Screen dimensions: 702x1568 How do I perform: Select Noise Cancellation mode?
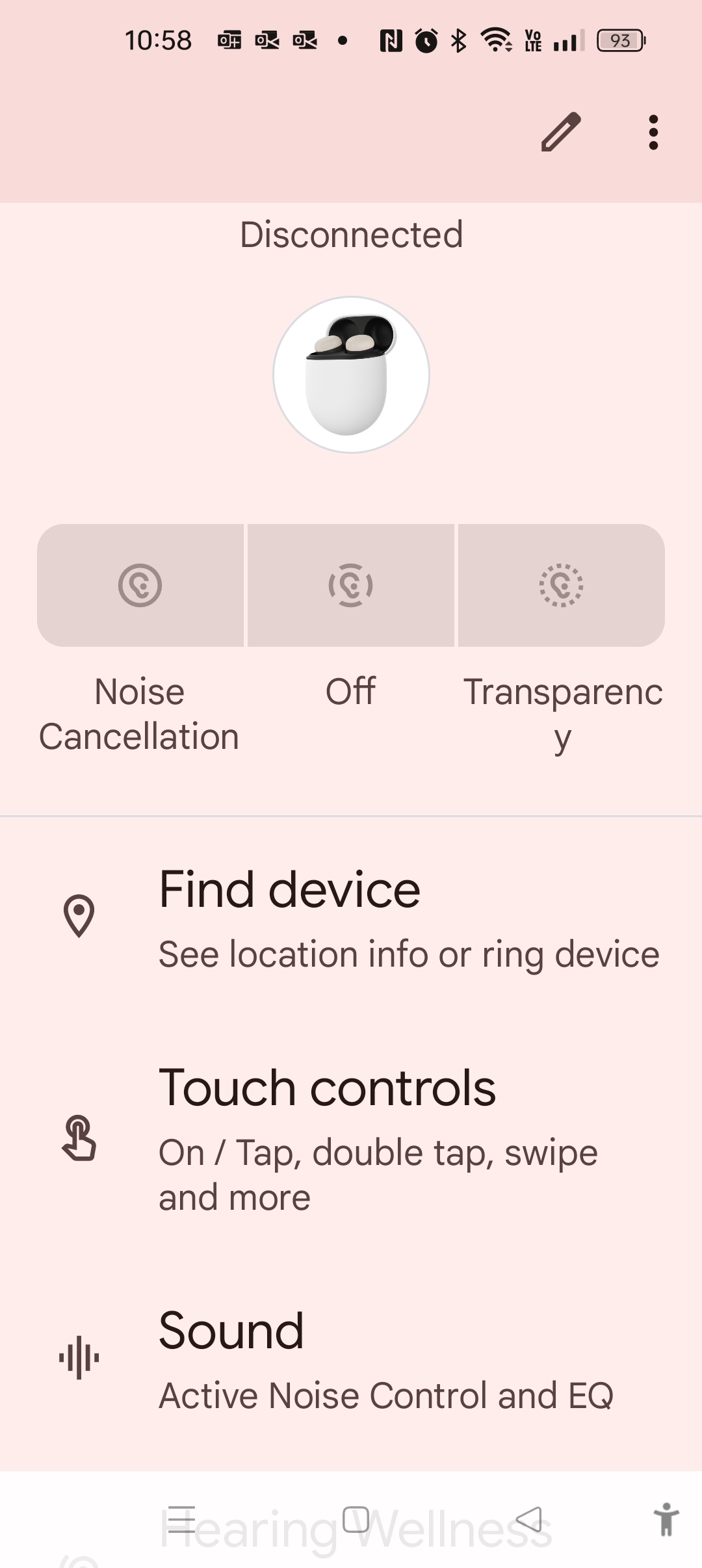pos(140,586)
